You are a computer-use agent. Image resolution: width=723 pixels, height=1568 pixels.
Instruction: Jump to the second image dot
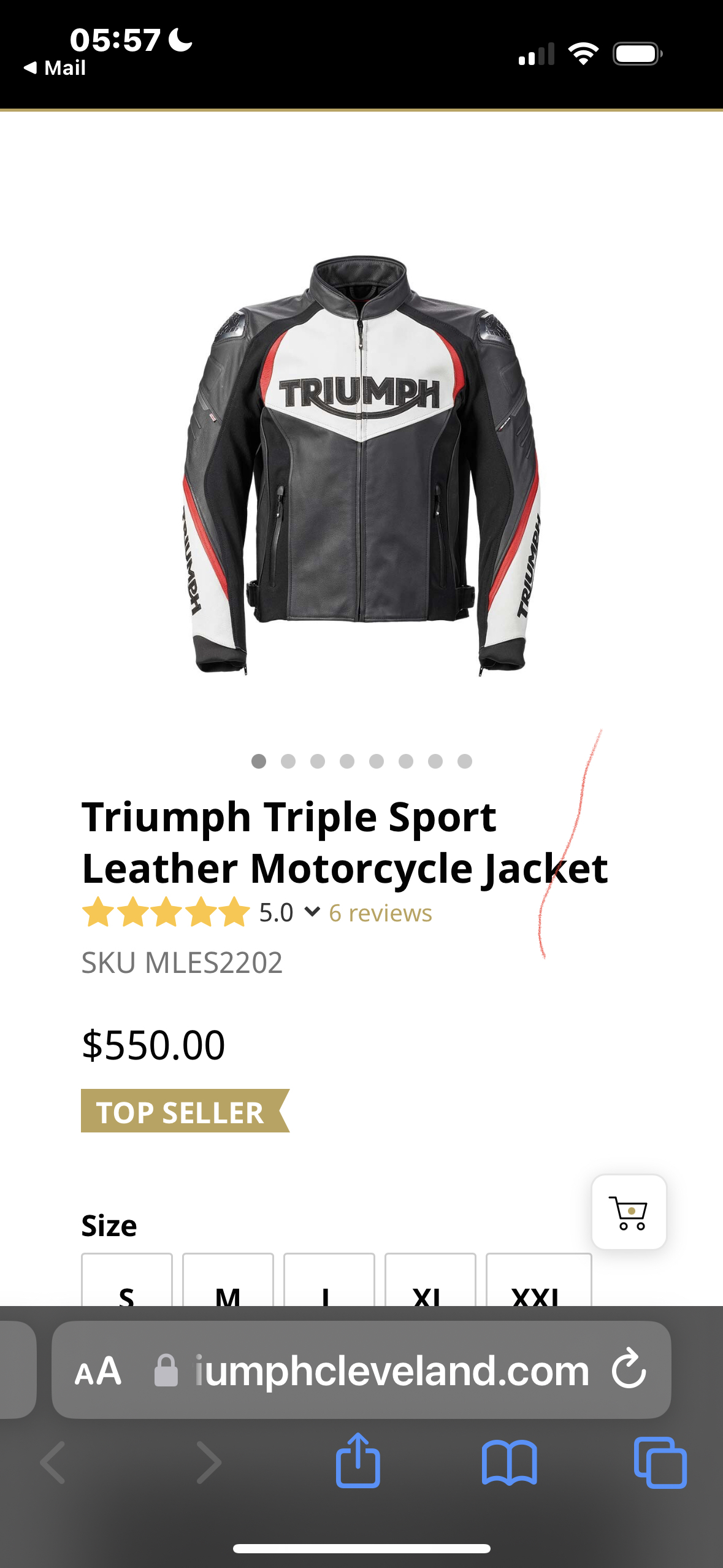click(288, 761)
